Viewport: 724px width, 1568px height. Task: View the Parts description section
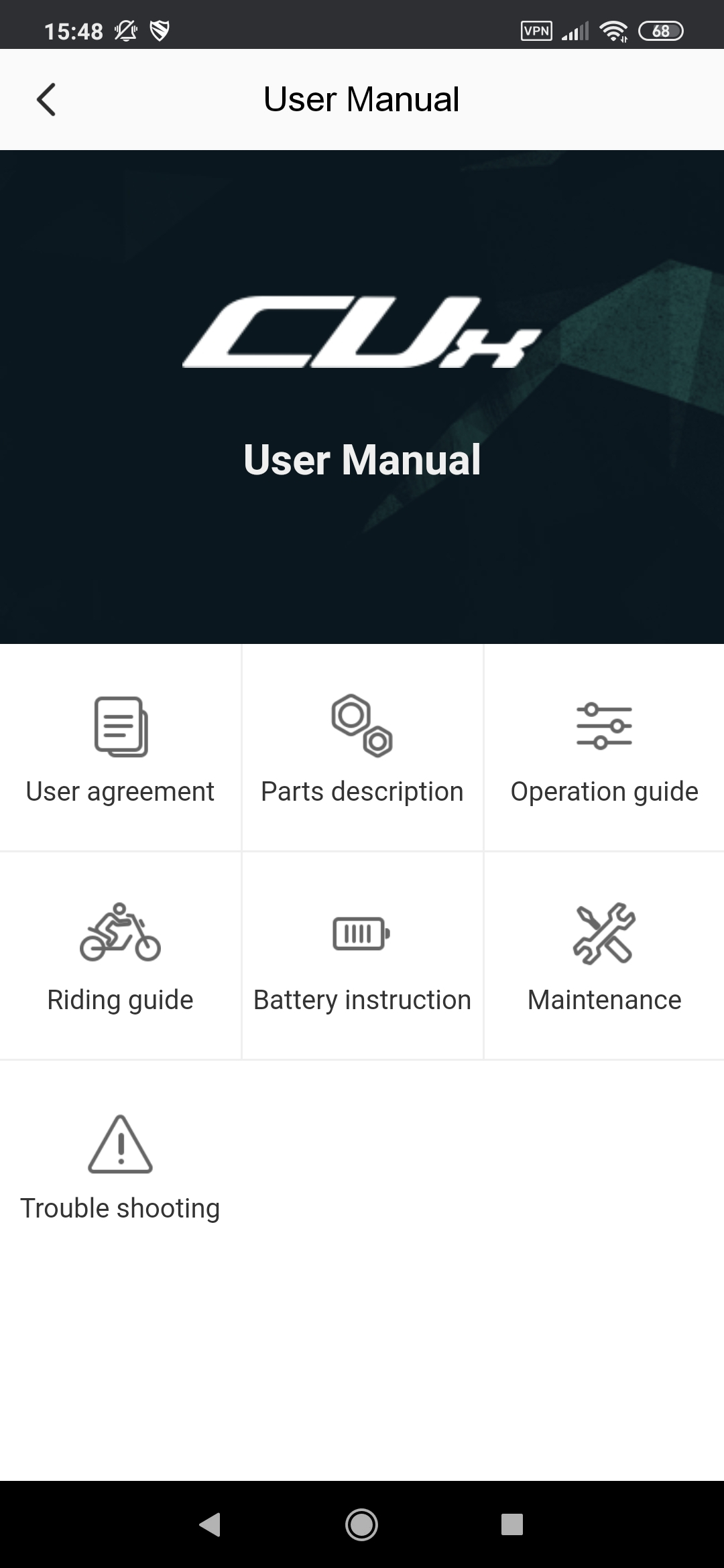click(x=362, y=748)
